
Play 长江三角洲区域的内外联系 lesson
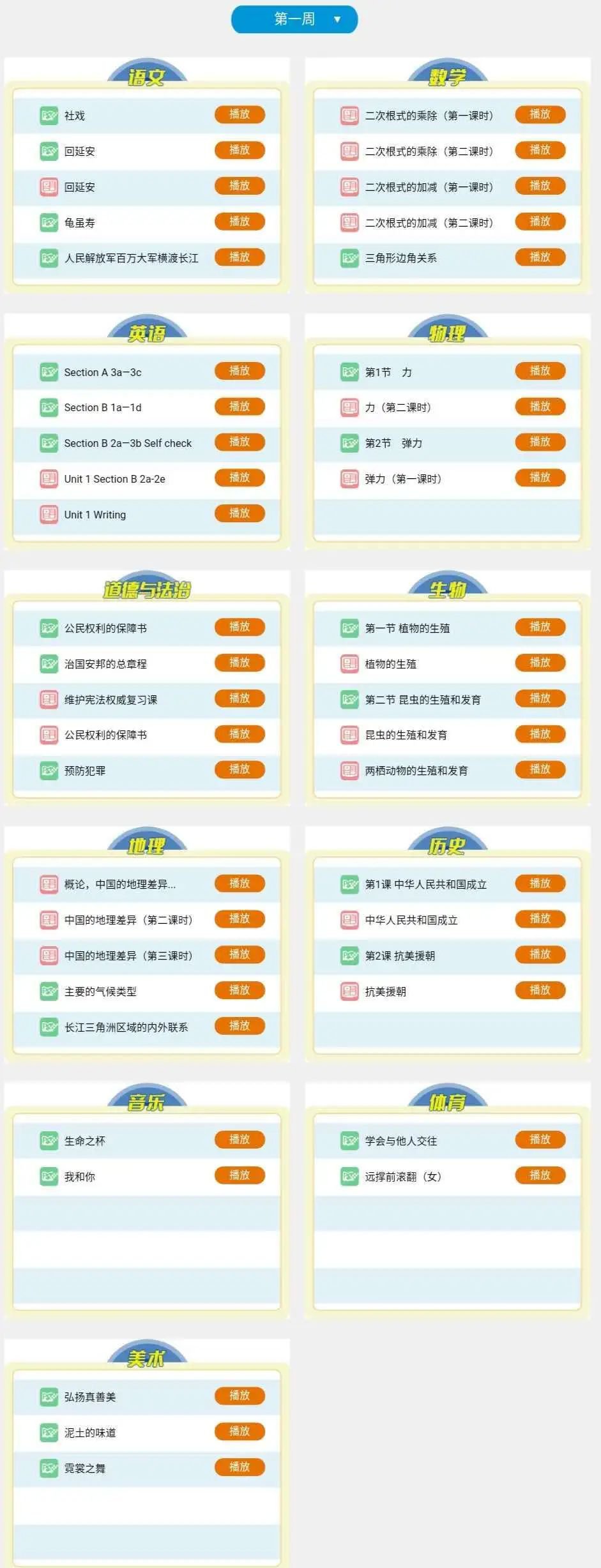[240, 1026]
